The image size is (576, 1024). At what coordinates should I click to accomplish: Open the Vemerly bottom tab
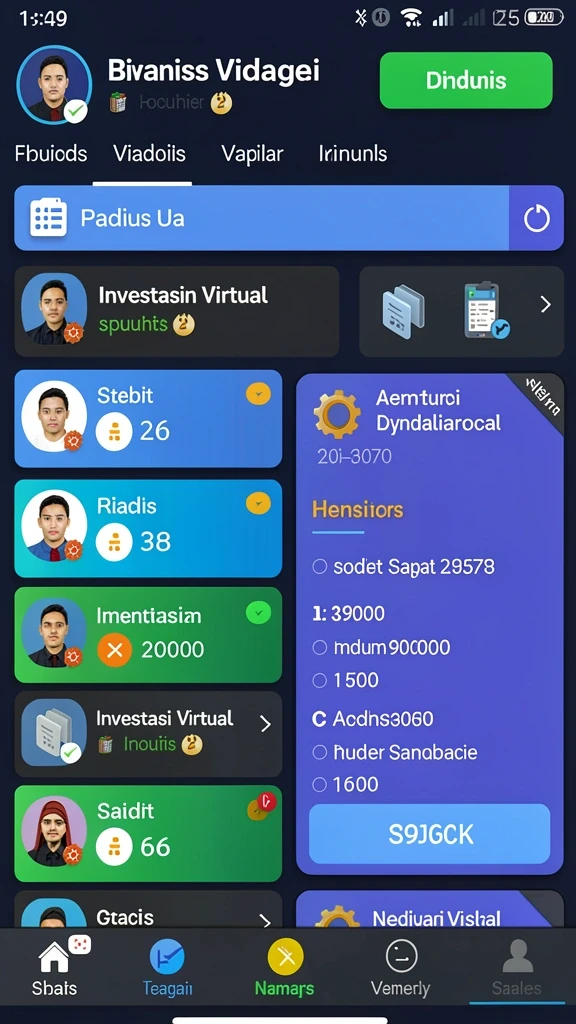pyautogui.click(x=400, y=967)
